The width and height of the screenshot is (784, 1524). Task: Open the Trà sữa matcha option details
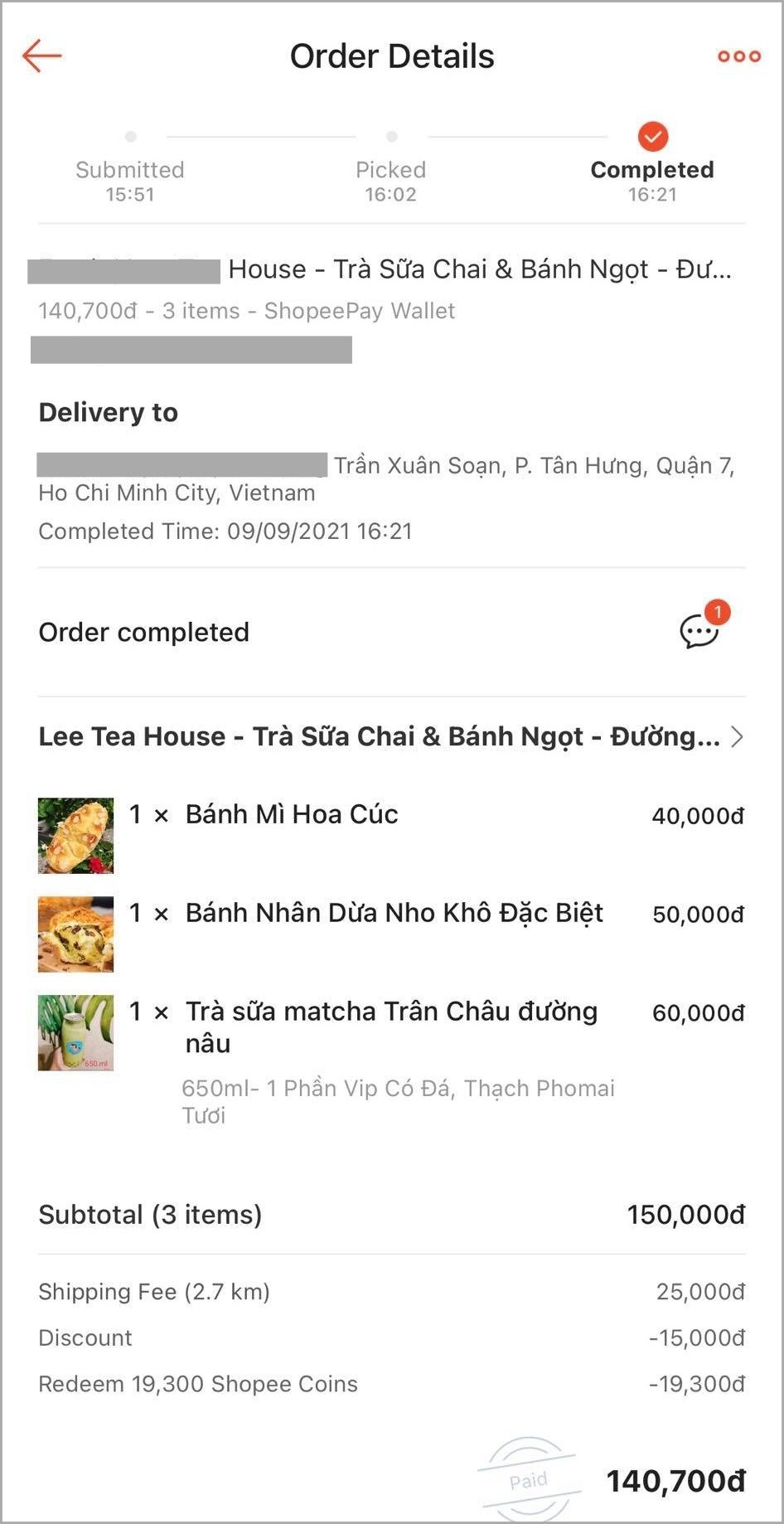(x=399, y=1100)
